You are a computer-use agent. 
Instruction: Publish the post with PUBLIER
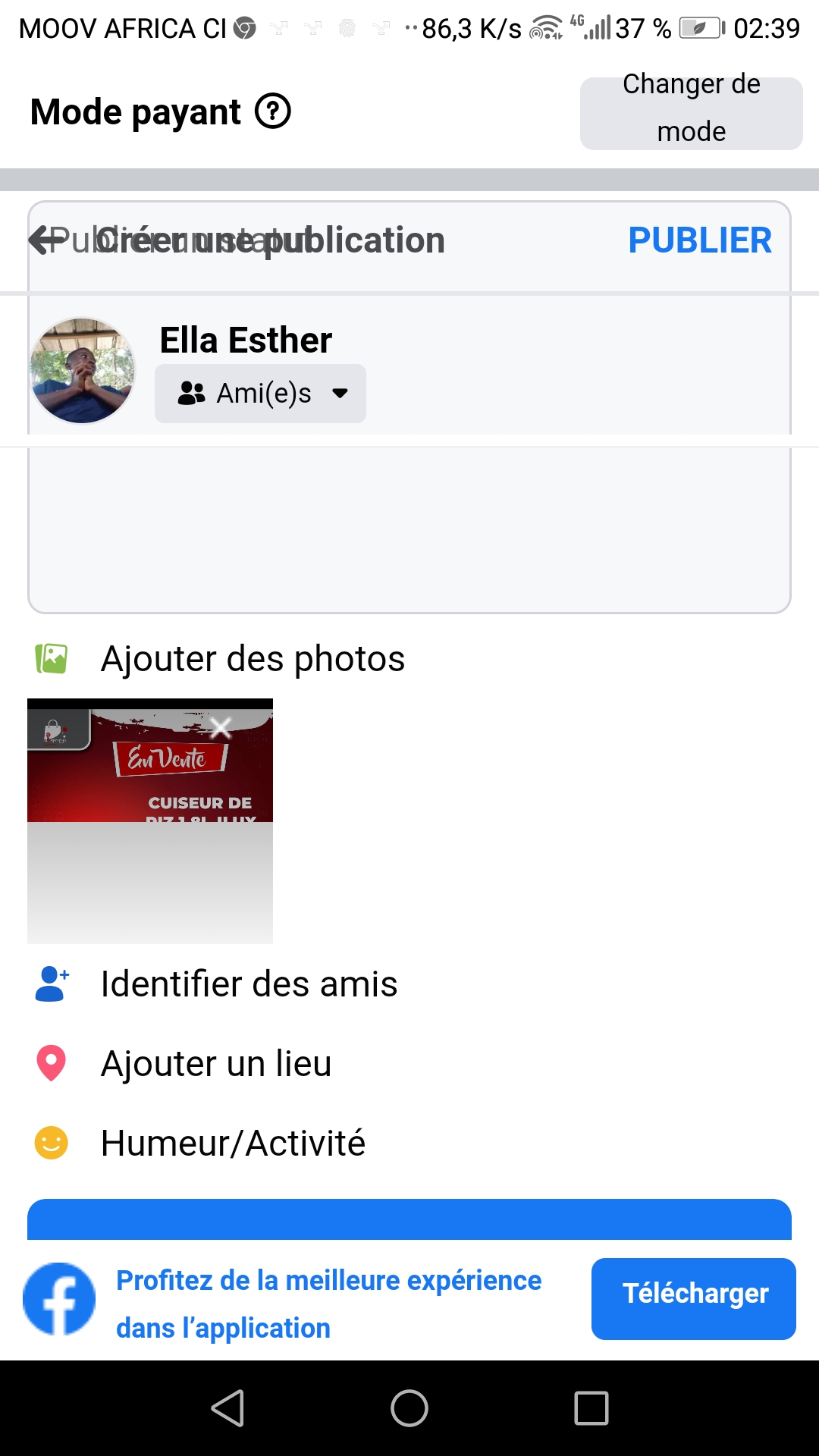pos(699,240)
